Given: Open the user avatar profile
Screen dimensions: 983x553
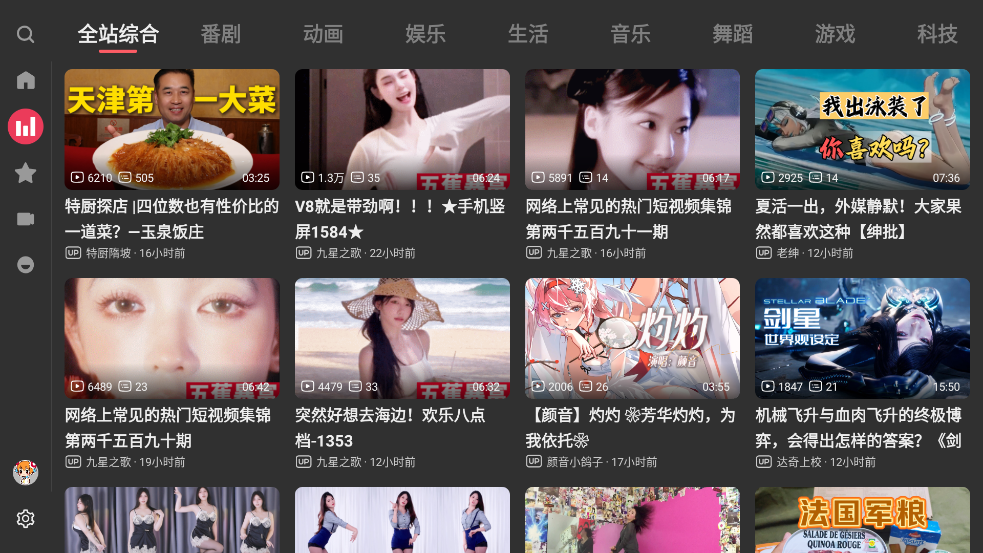Looking at the screenshot, I should [26, 472].
